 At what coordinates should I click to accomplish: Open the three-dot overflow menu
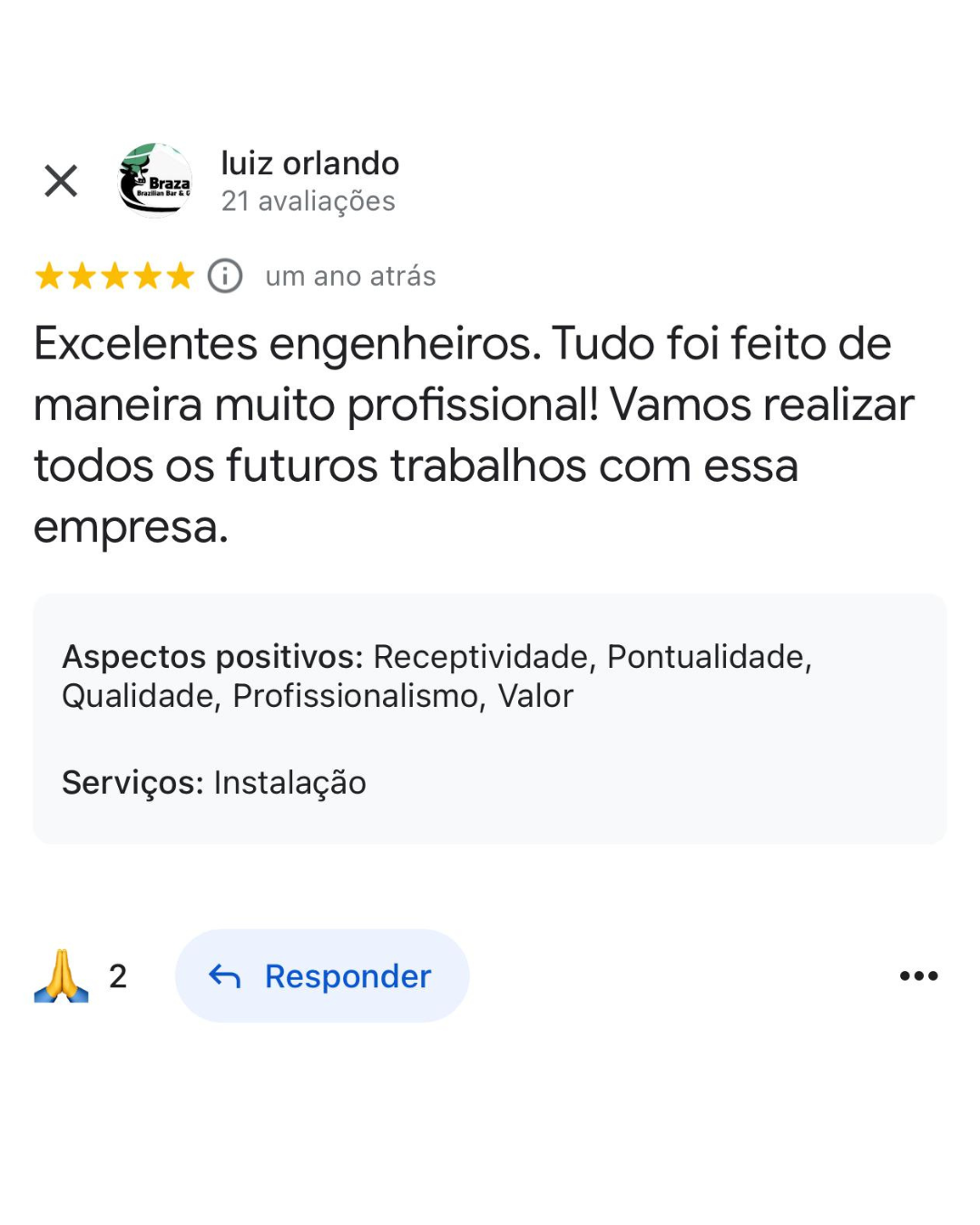[x=918, y=976]
